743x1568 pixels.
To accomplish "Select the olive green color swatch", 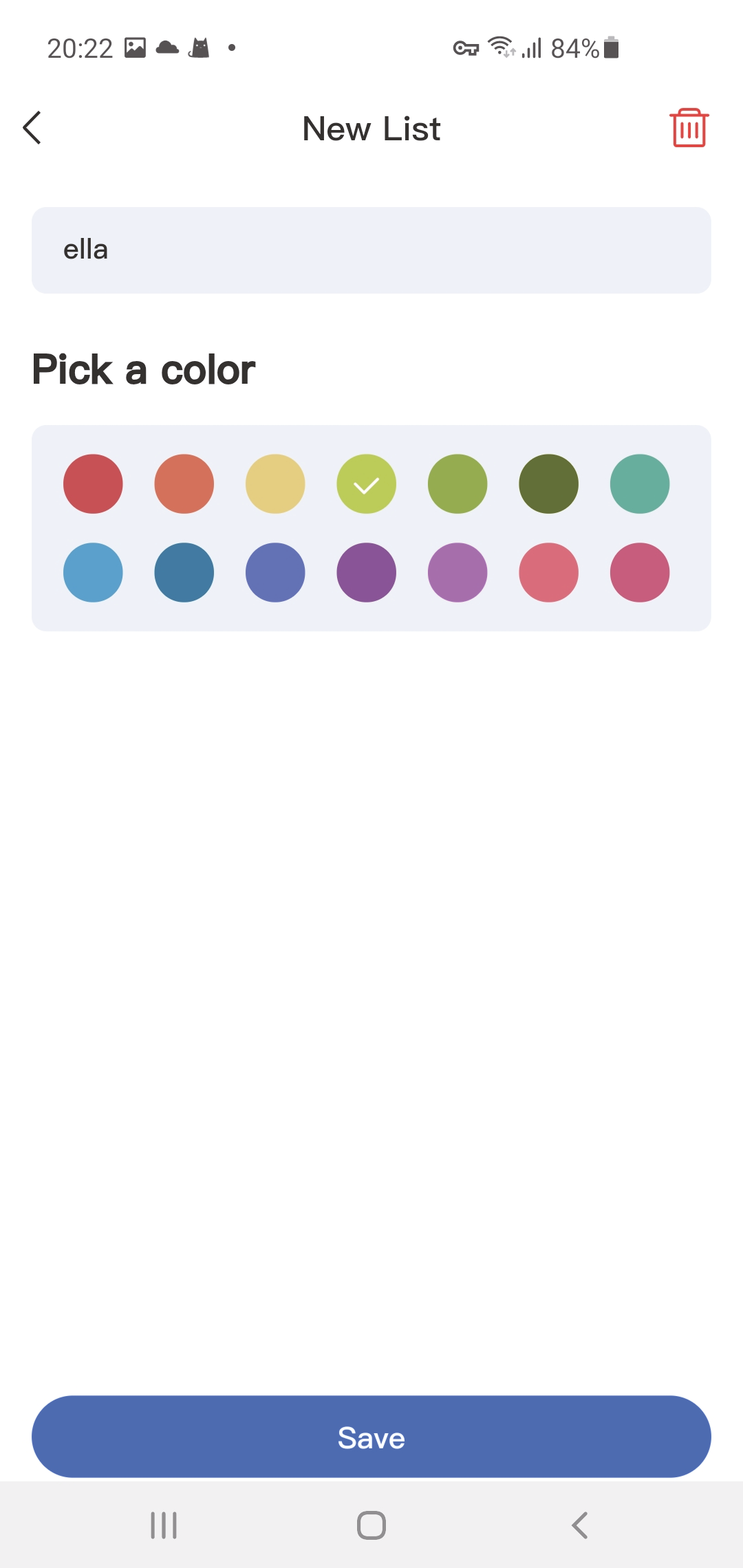I will [x=457, y=484].
